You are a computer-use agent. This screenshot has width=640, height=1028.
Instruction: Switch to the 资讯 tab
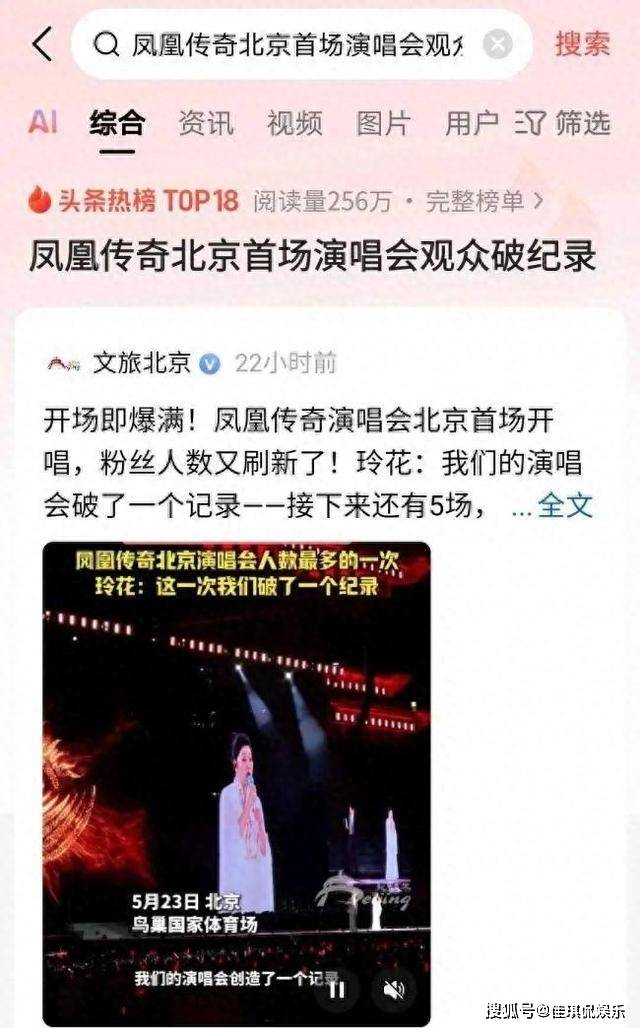tap(205, 123)
